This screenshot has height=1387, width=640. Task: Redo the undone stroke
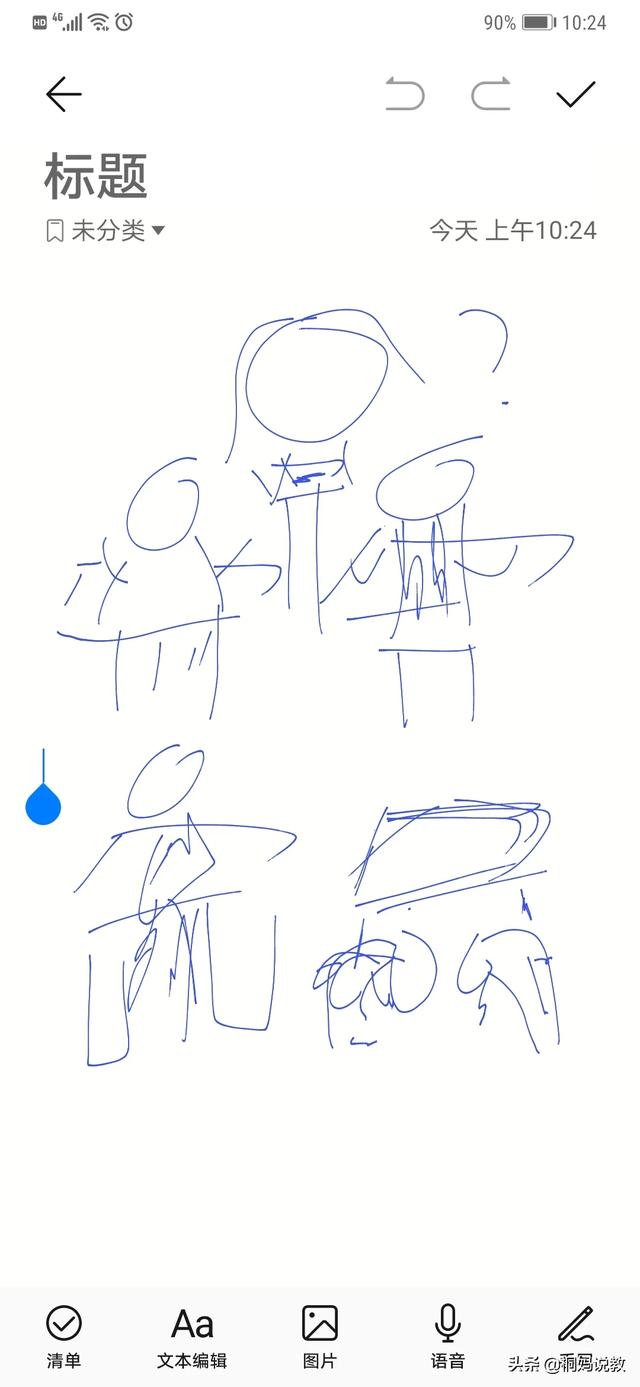coord(491,95)
